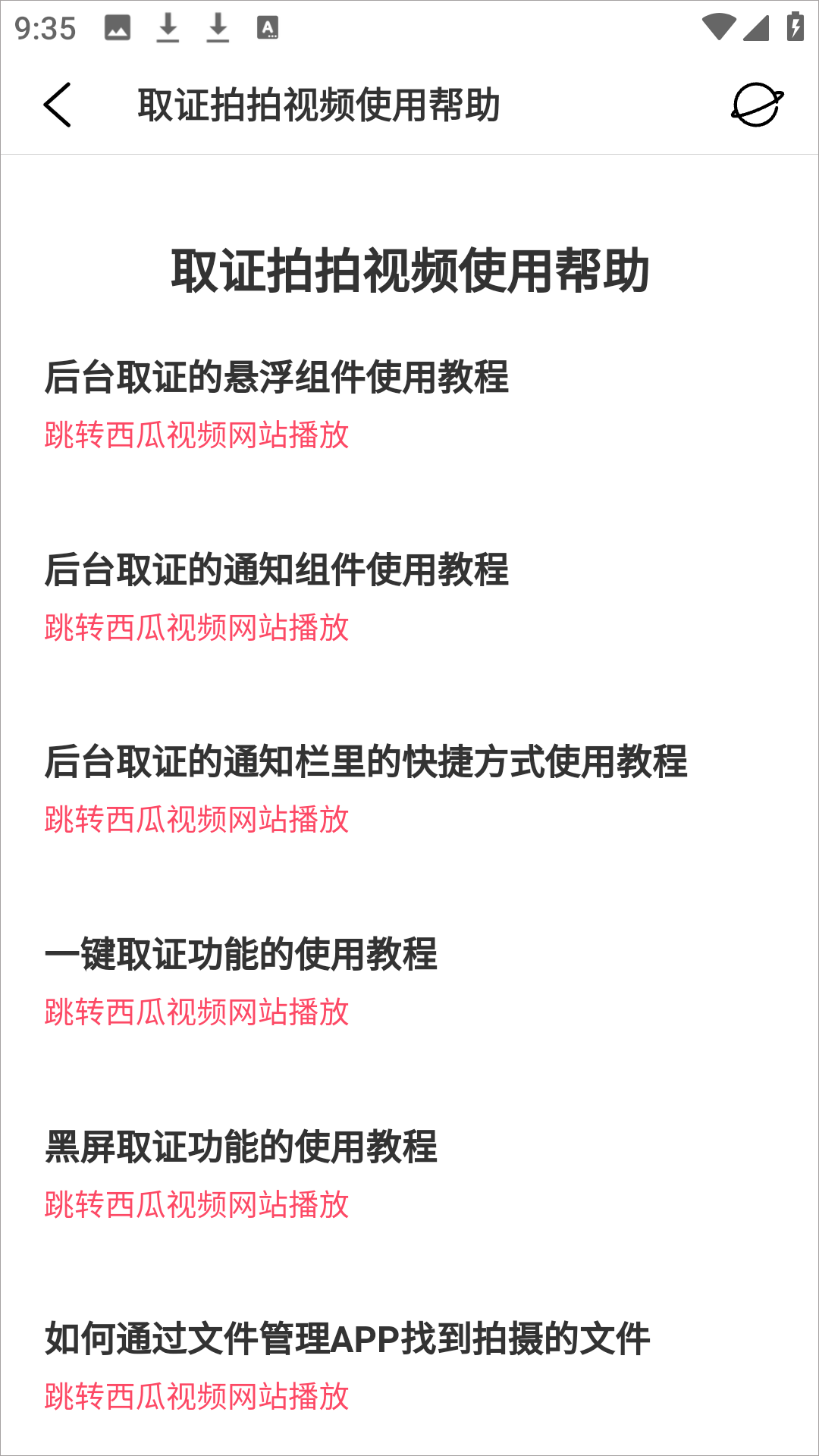This screenshot has height=1456, width=819.
Task: Open Xigua link under 黑屏取证功能的使用教程
Action: (197, 1205)
